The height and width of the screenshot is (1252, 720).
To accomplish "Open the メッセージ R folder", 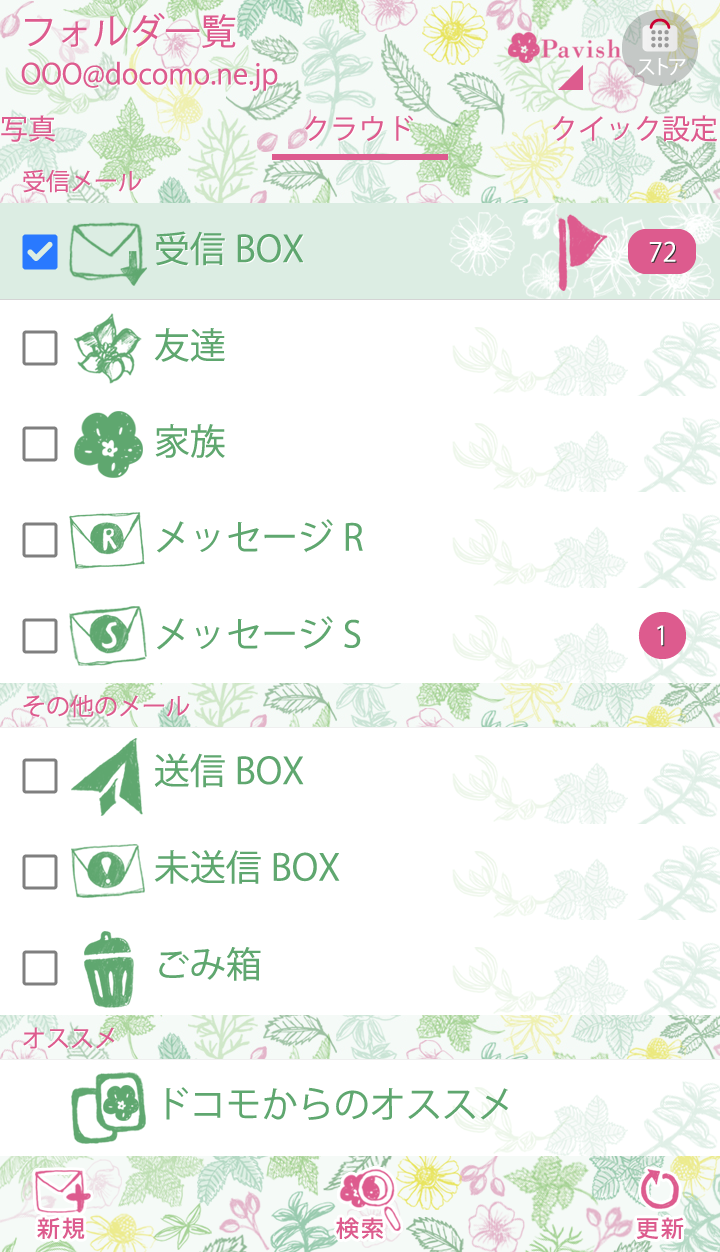I will [258, 540].
